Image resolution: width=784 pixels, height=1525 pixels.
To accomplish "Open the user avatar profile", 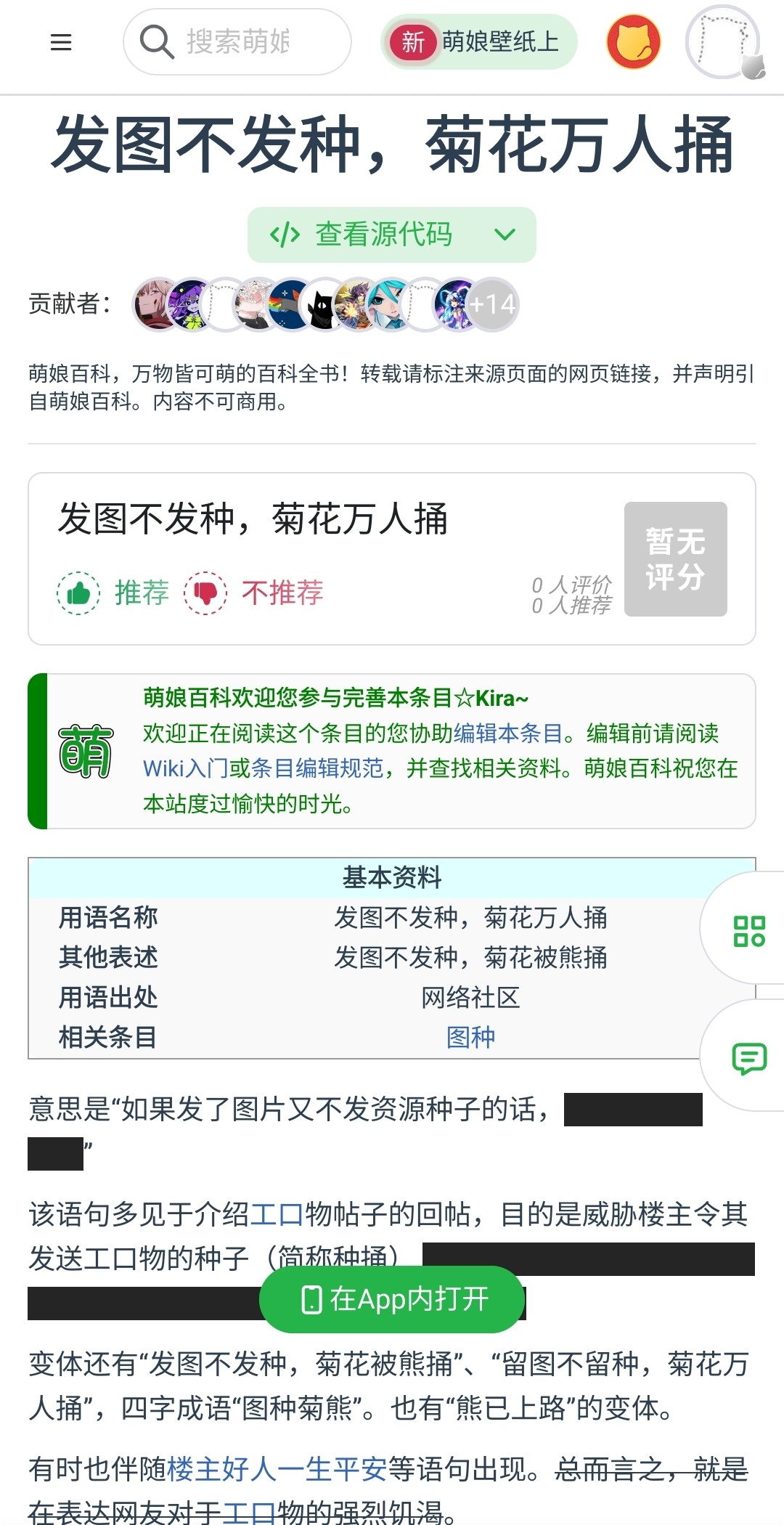I will pos(723,42).
